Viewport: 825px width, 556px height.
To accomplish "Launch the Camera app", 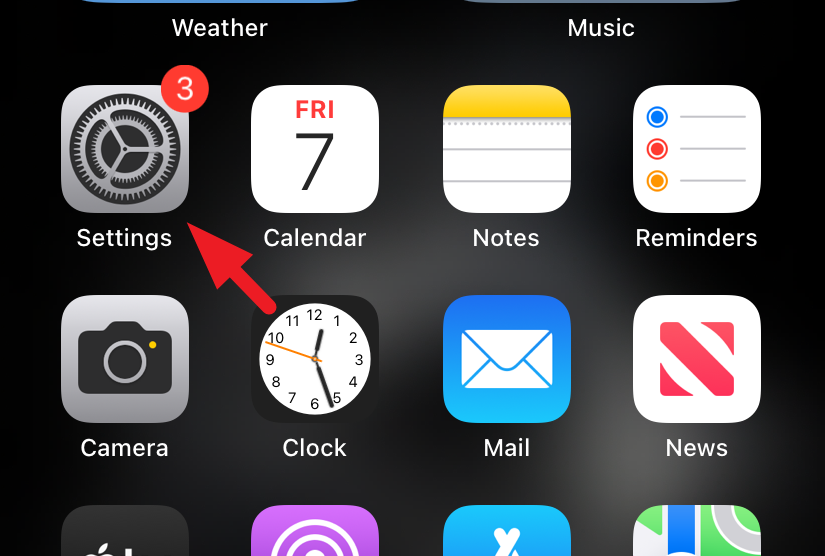I will (124, 359).
